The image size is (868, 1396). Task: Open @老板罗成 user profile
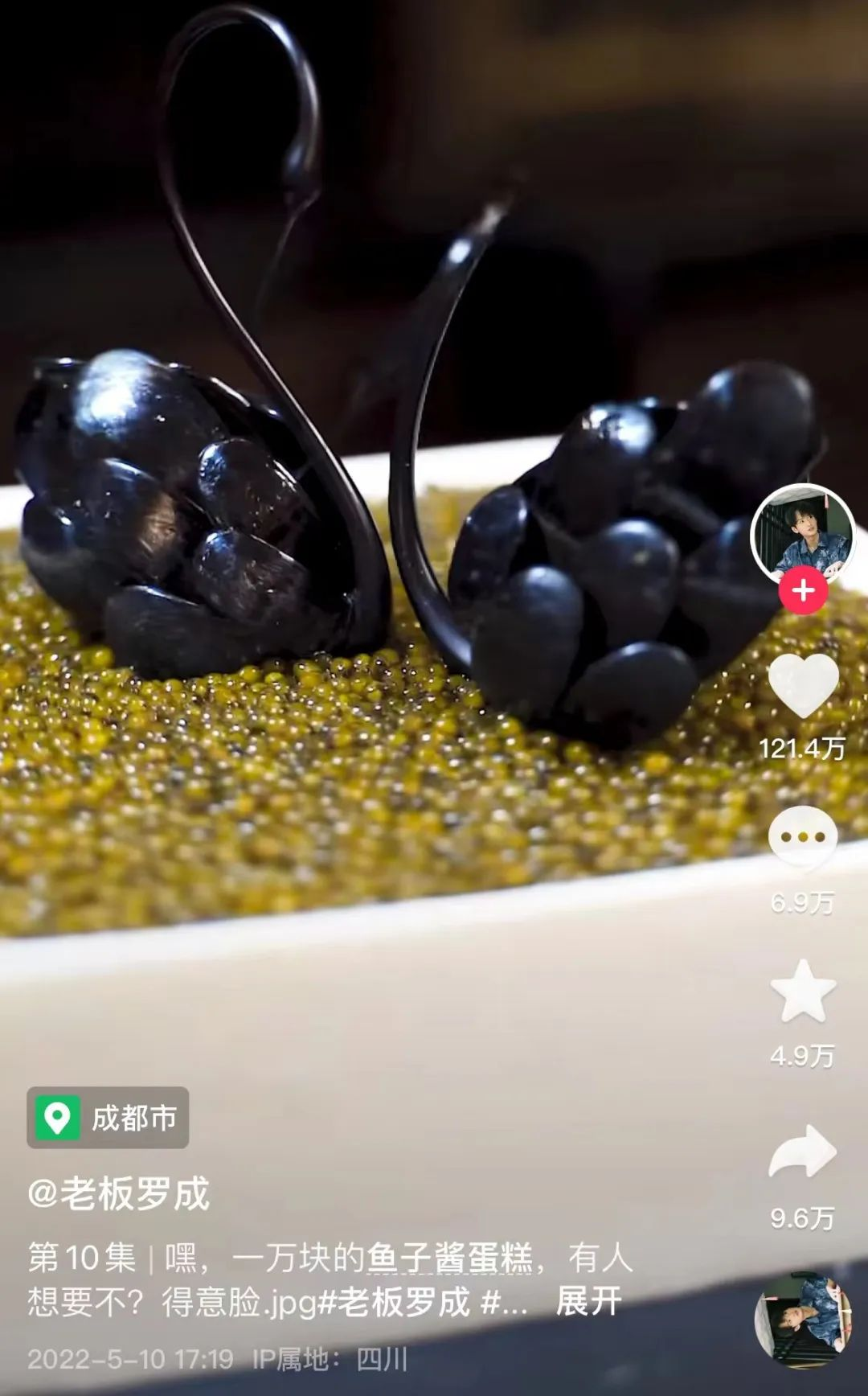coord(119,1193)
